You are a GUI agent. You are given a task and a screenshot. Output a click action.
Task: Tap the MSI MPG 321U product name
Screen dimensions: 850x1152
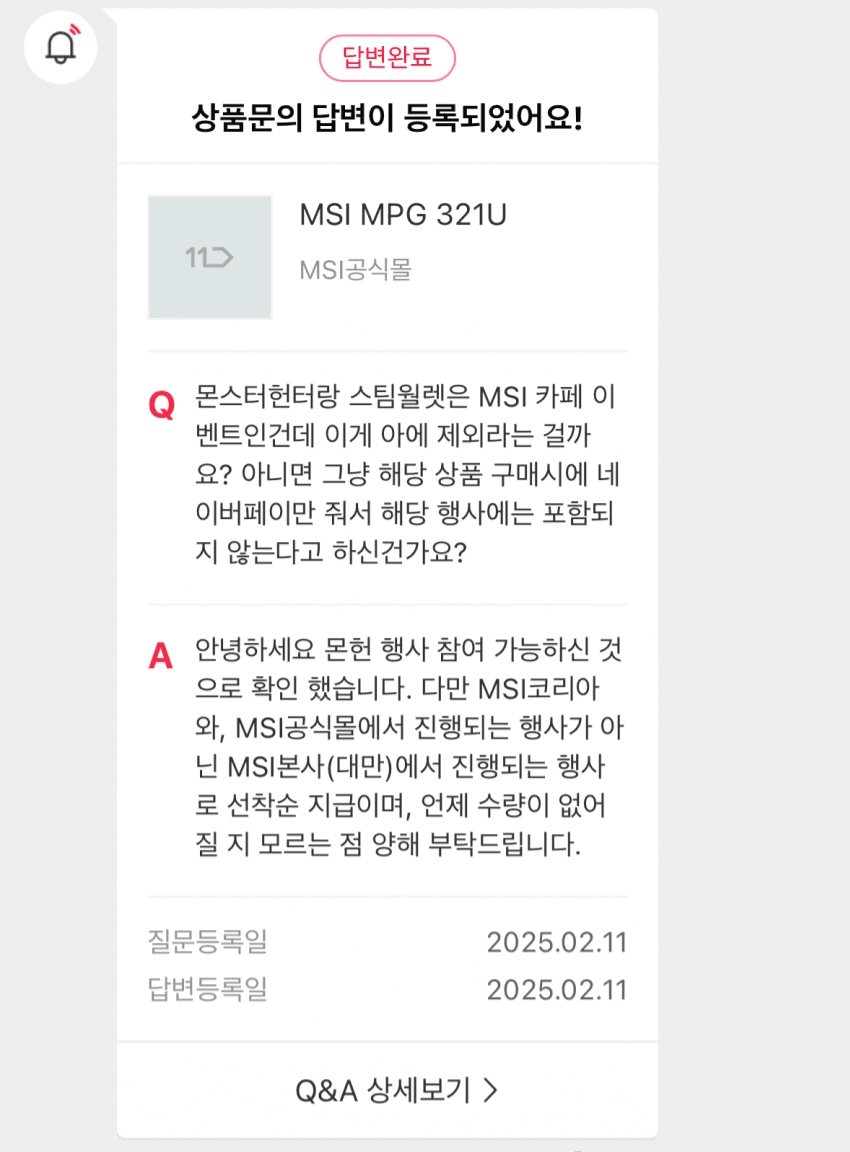405,215
